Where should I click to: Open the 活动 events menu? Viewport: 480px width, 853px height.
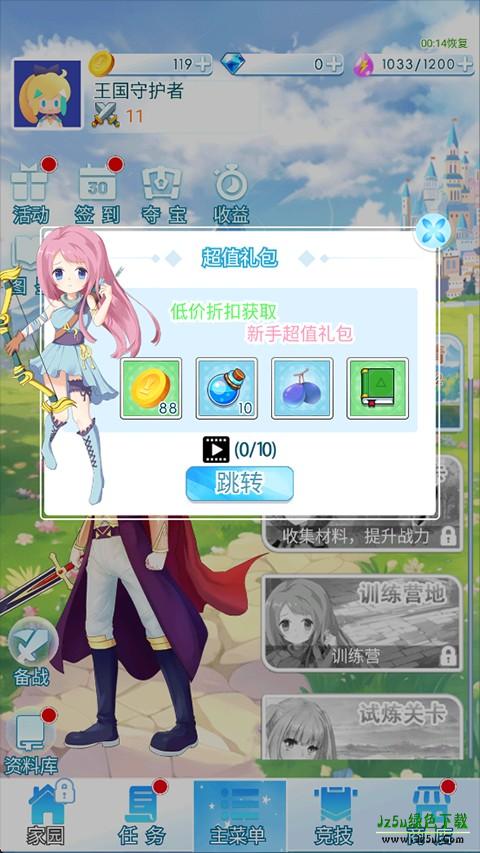pos(32,193)
